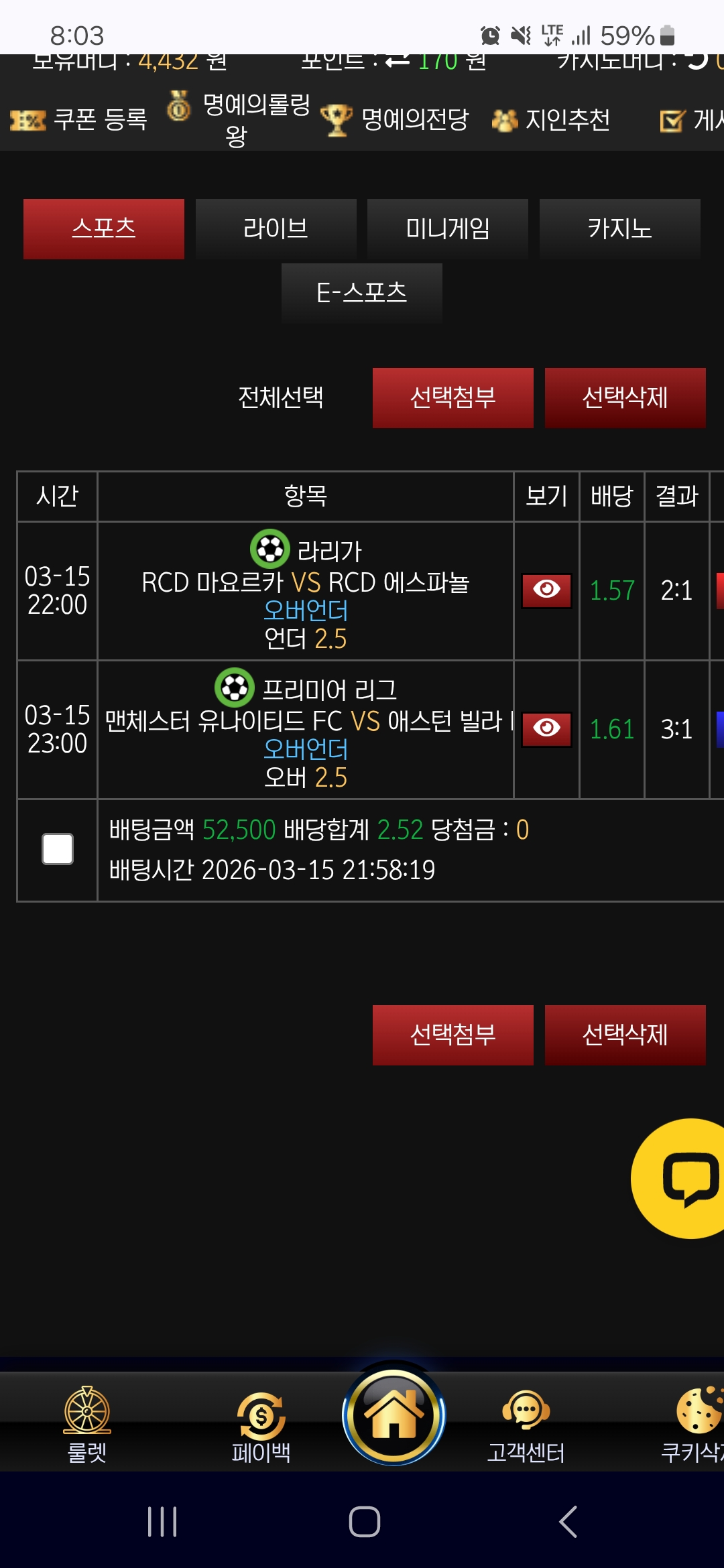Image resolution: width=724 pixels, height=1568 pixels.
Task: Open 명예의전당 page
Action: coord(396,120)
